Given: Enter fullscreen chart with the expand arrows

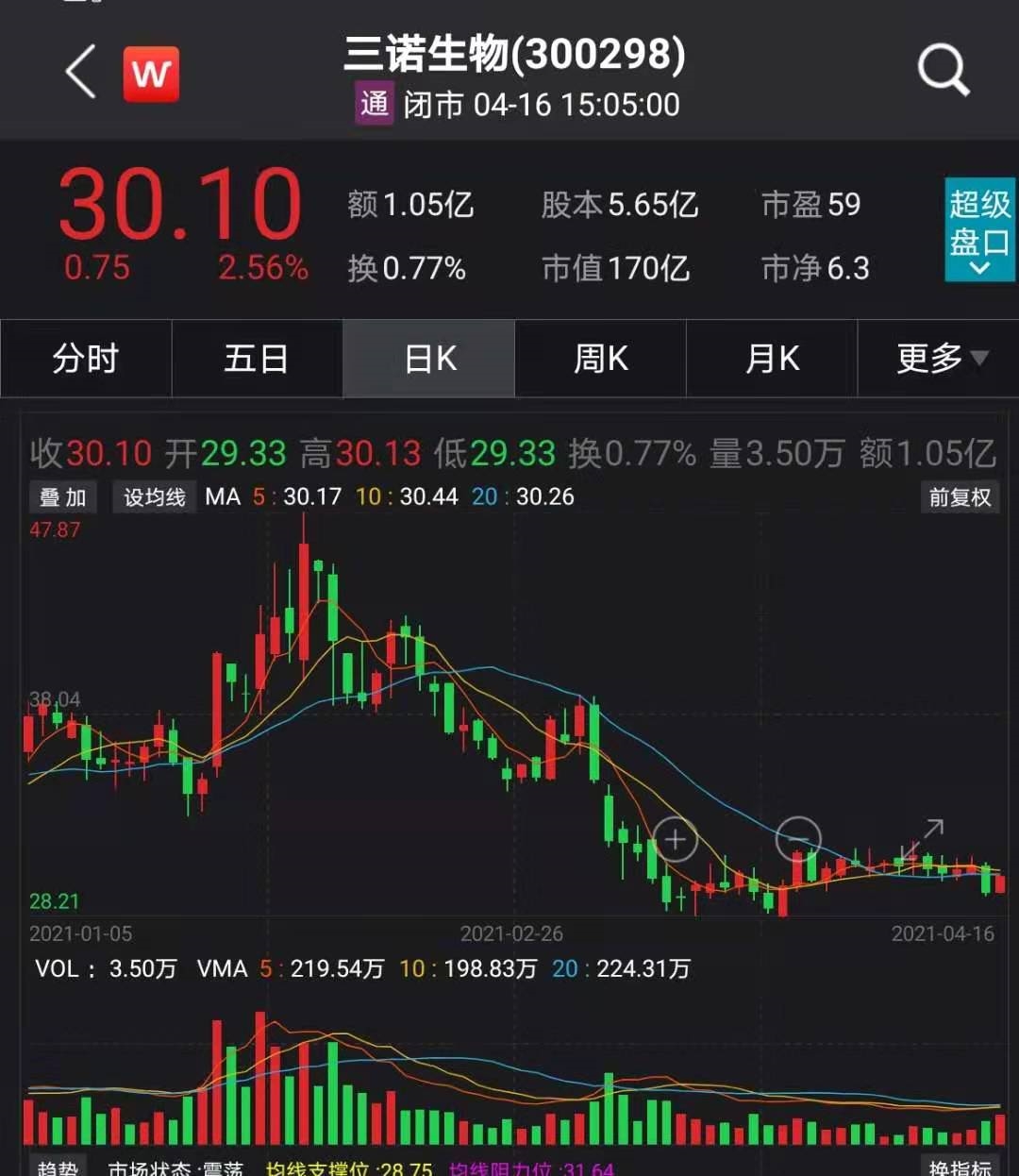Looking at the screenshot, I should coord(923,840).
